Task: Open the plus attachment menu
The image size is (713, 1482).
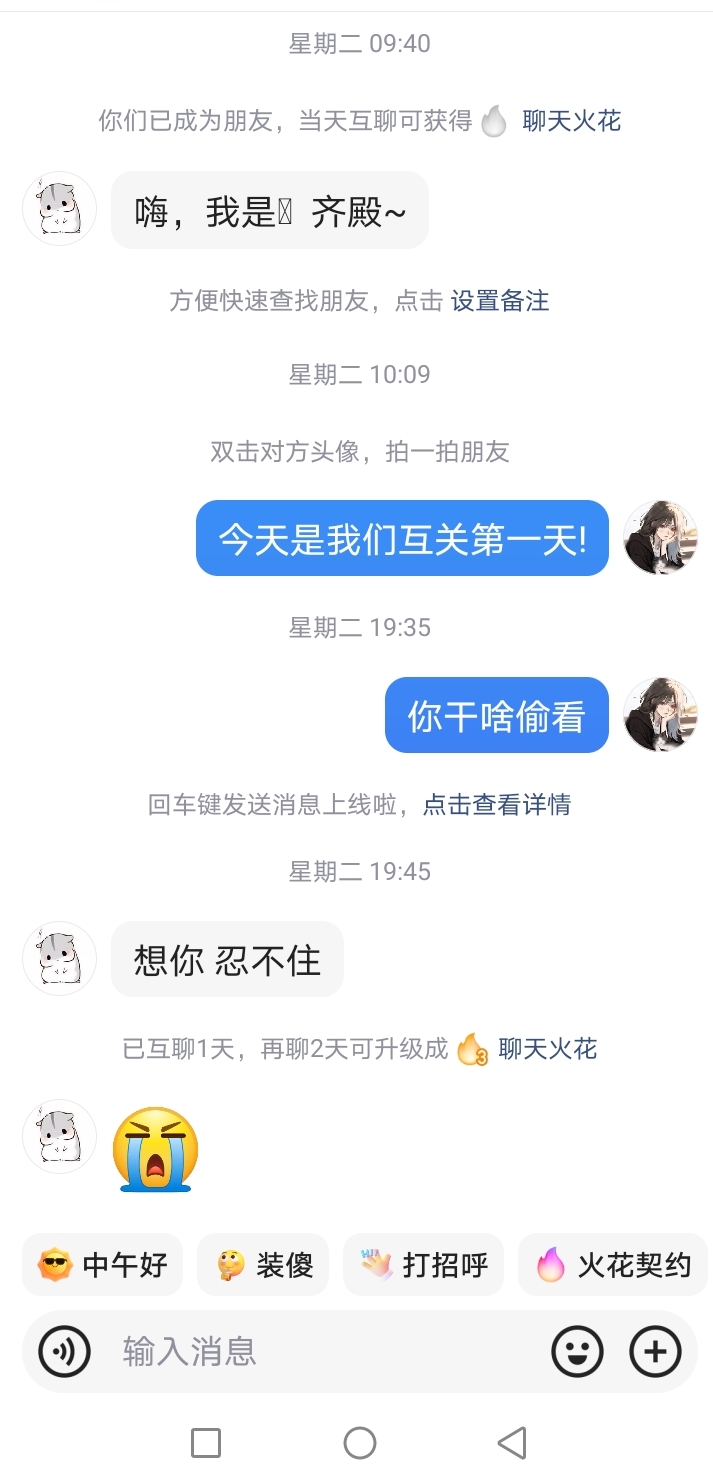Action: 655,1352
